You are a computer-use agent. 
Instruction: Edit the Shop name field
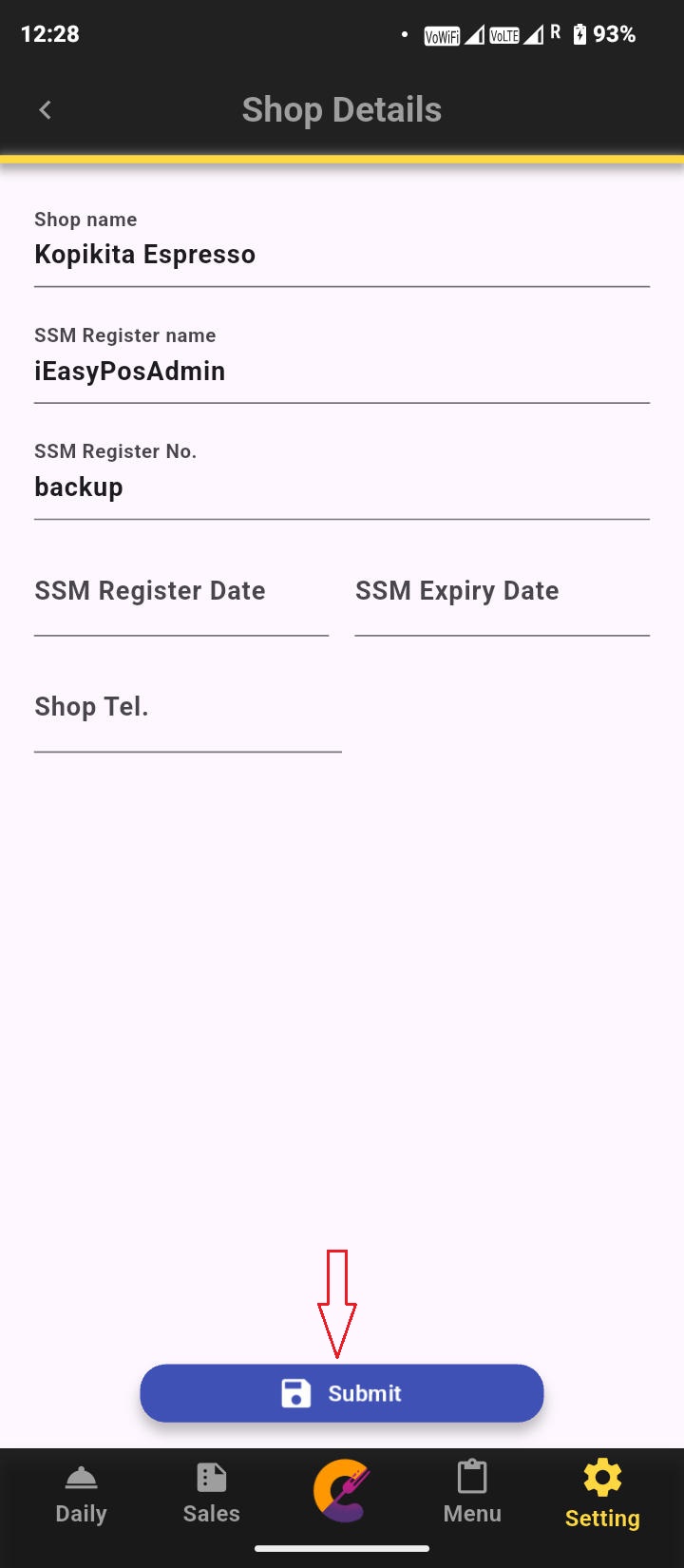pos(341,255)
